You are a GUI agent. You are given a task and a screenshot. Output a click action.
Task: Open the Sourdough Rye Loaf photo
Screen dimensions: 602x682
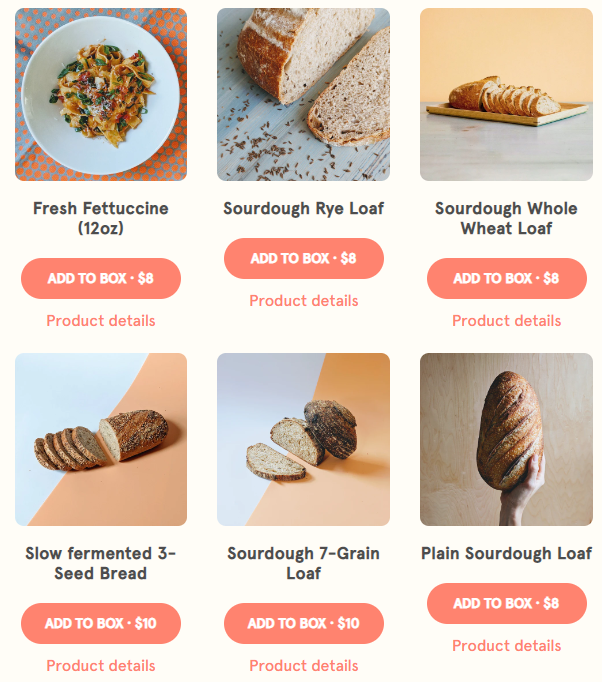click(303, 94)
